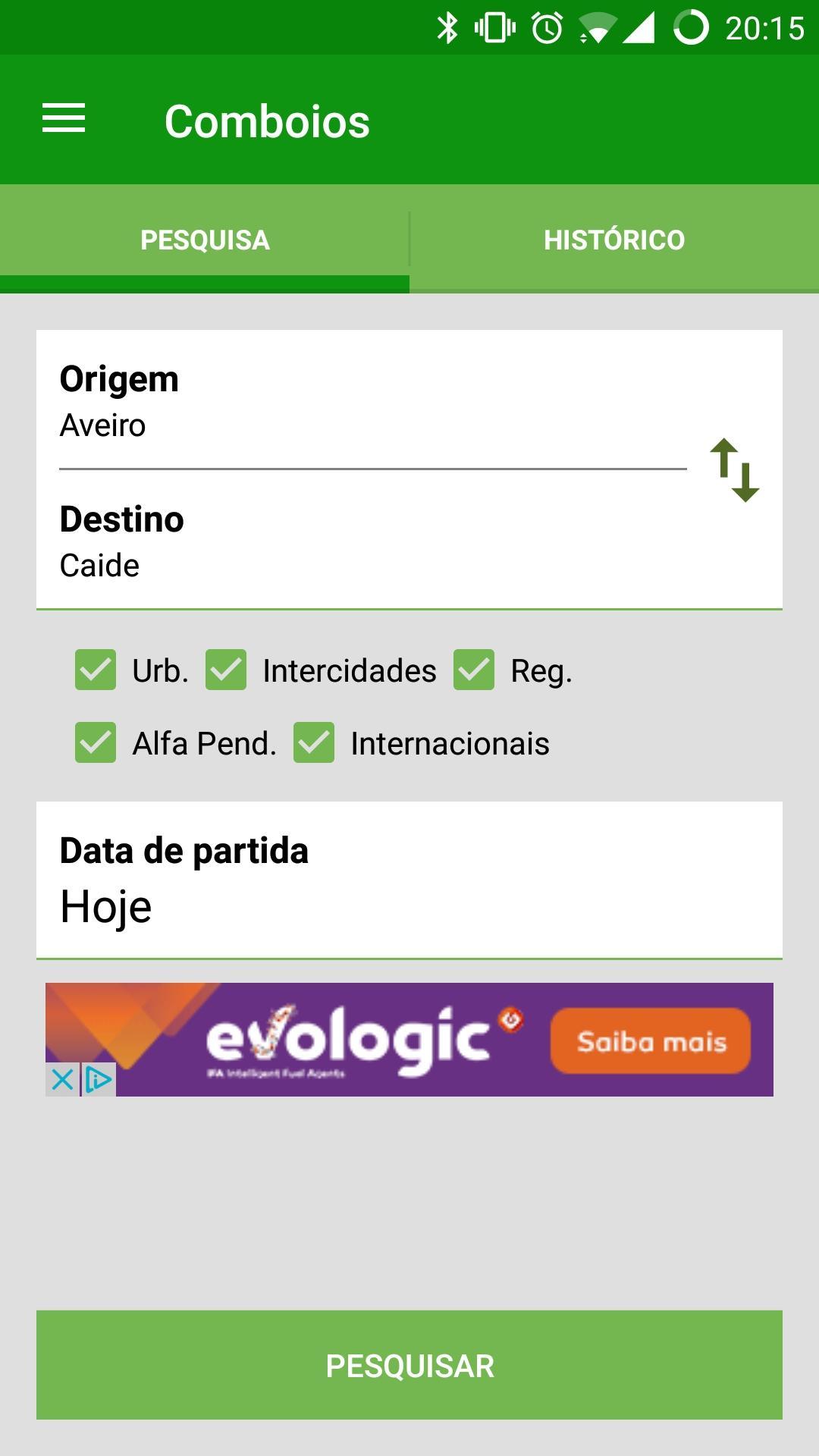Swap origin and destination stations
Screen dimensions: 819x1456
(x=734, y=470)
